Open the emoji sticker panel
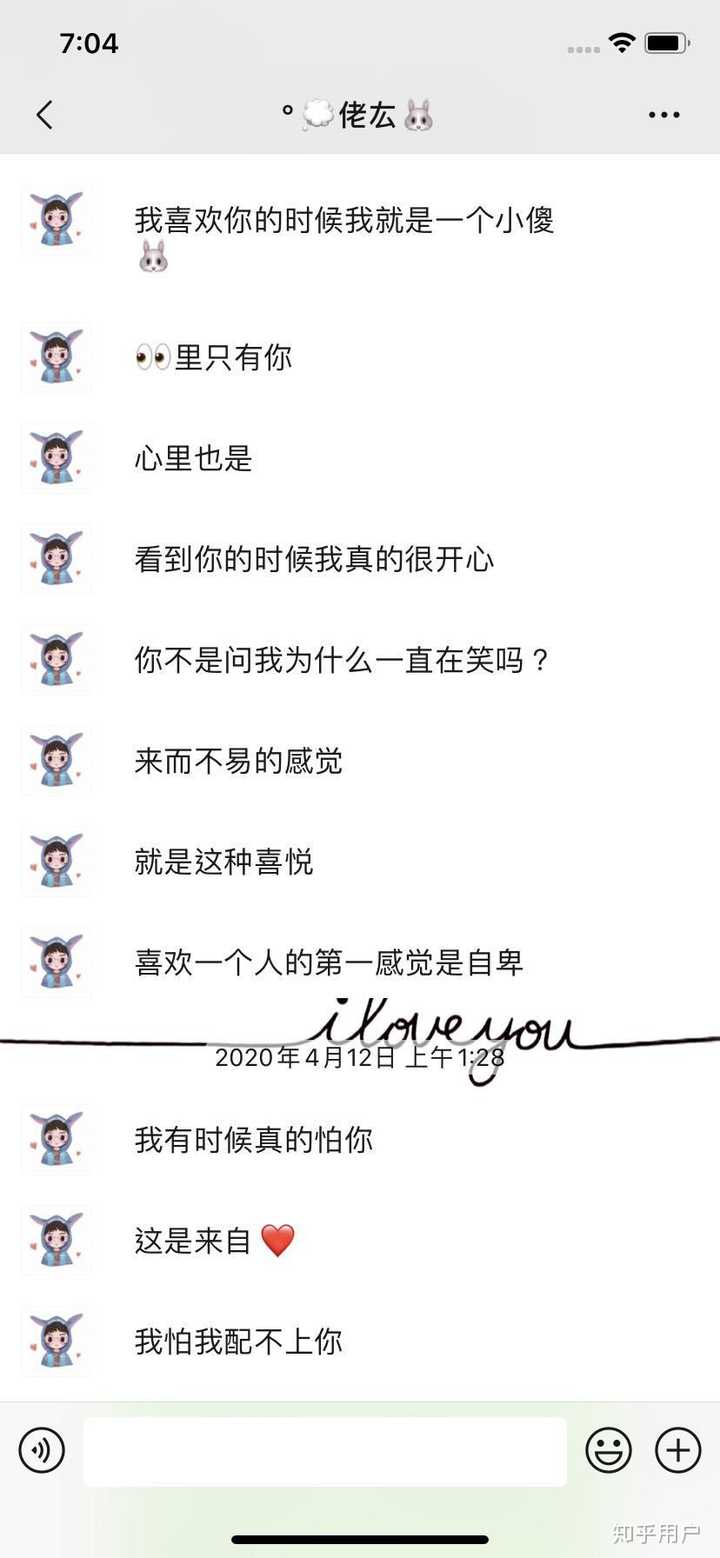Viewport: 720px width, 1558px height. click(x=608, y=1450)
